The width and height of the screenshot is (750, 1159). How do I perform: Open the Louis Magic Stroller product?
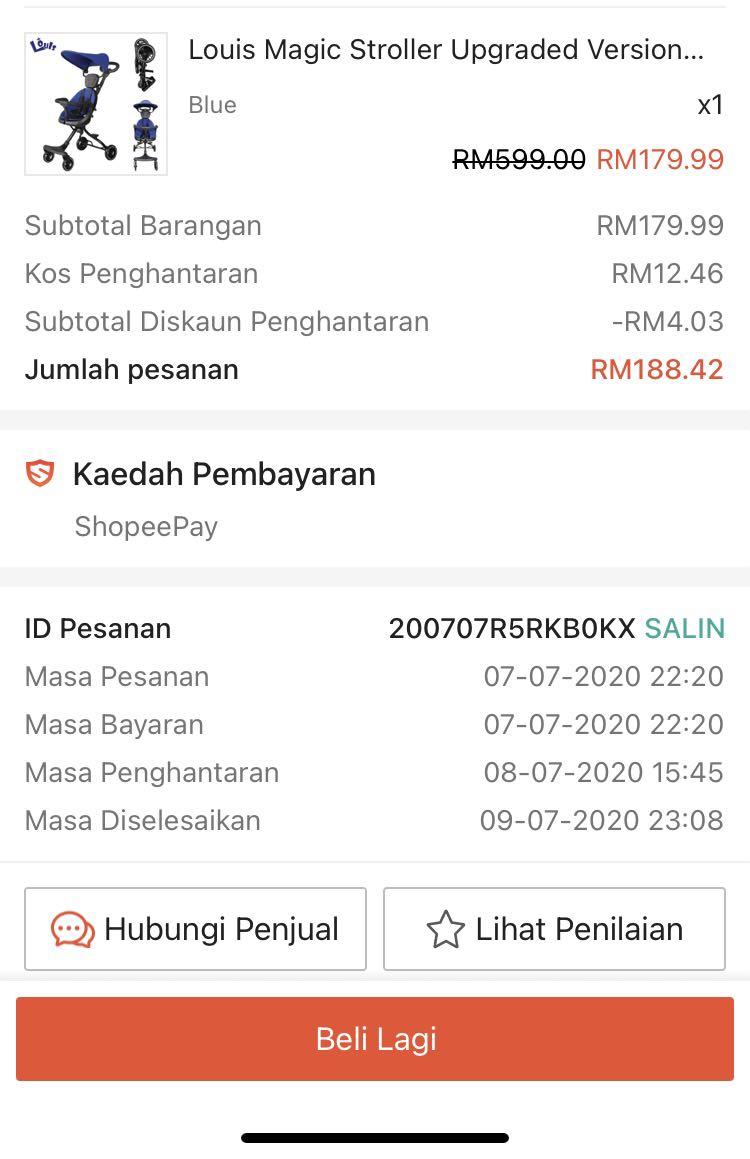(x=445, y=50)
